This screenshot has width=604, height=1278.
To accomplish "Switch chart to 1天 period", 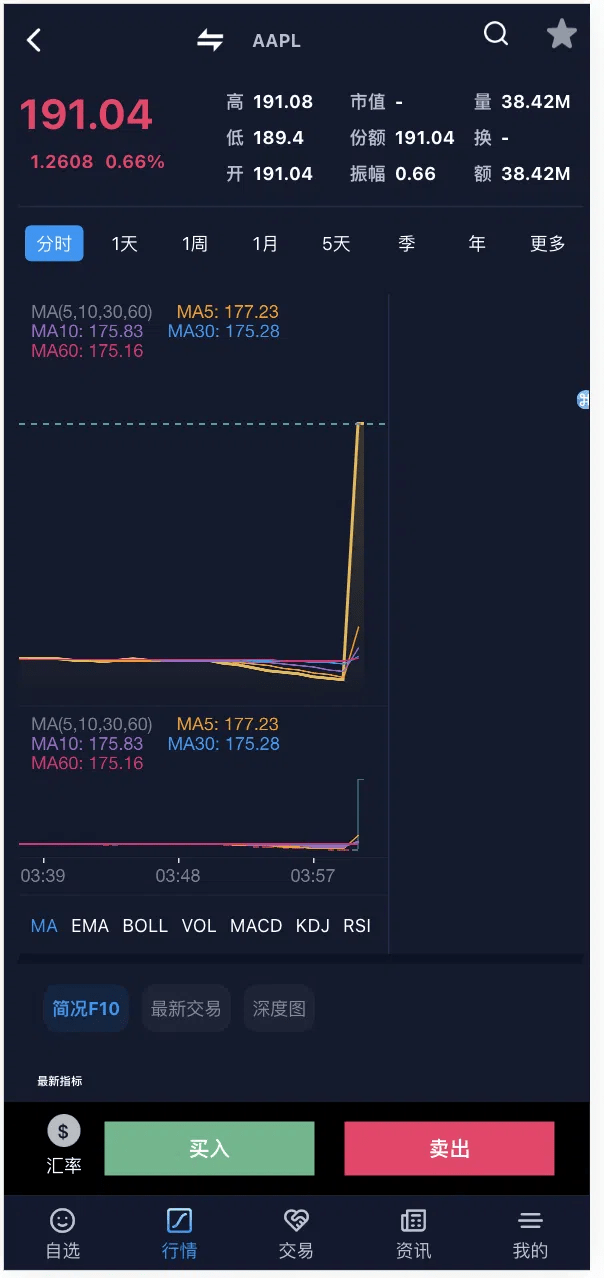I will [124, 243].
